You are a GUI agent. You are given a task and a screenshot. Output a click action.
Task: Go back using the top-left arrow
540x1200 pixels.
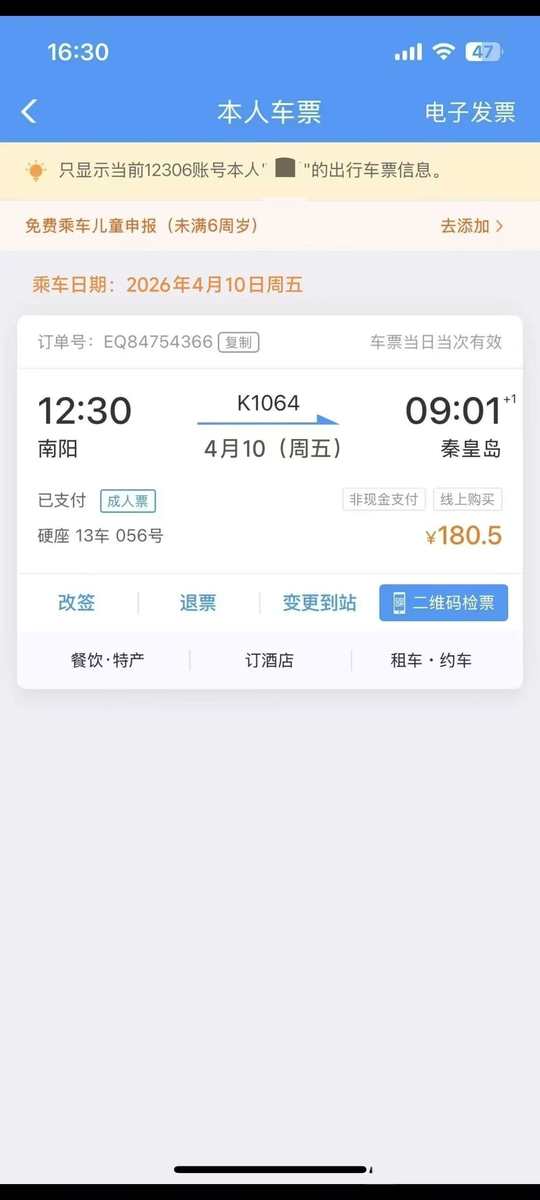click(x=29, y=111)
